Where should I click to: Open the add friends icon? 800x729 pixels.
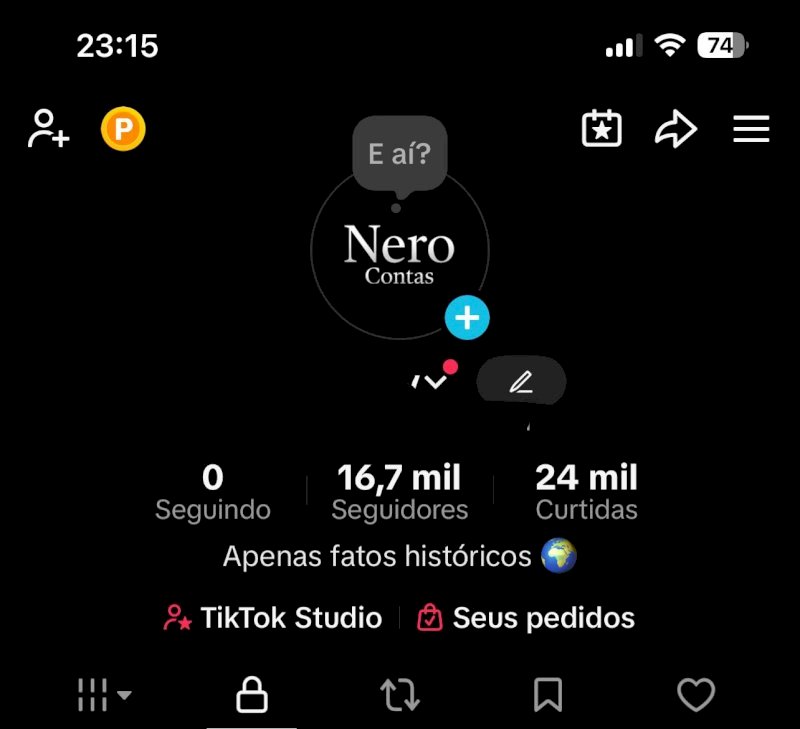tap(48, 129)
